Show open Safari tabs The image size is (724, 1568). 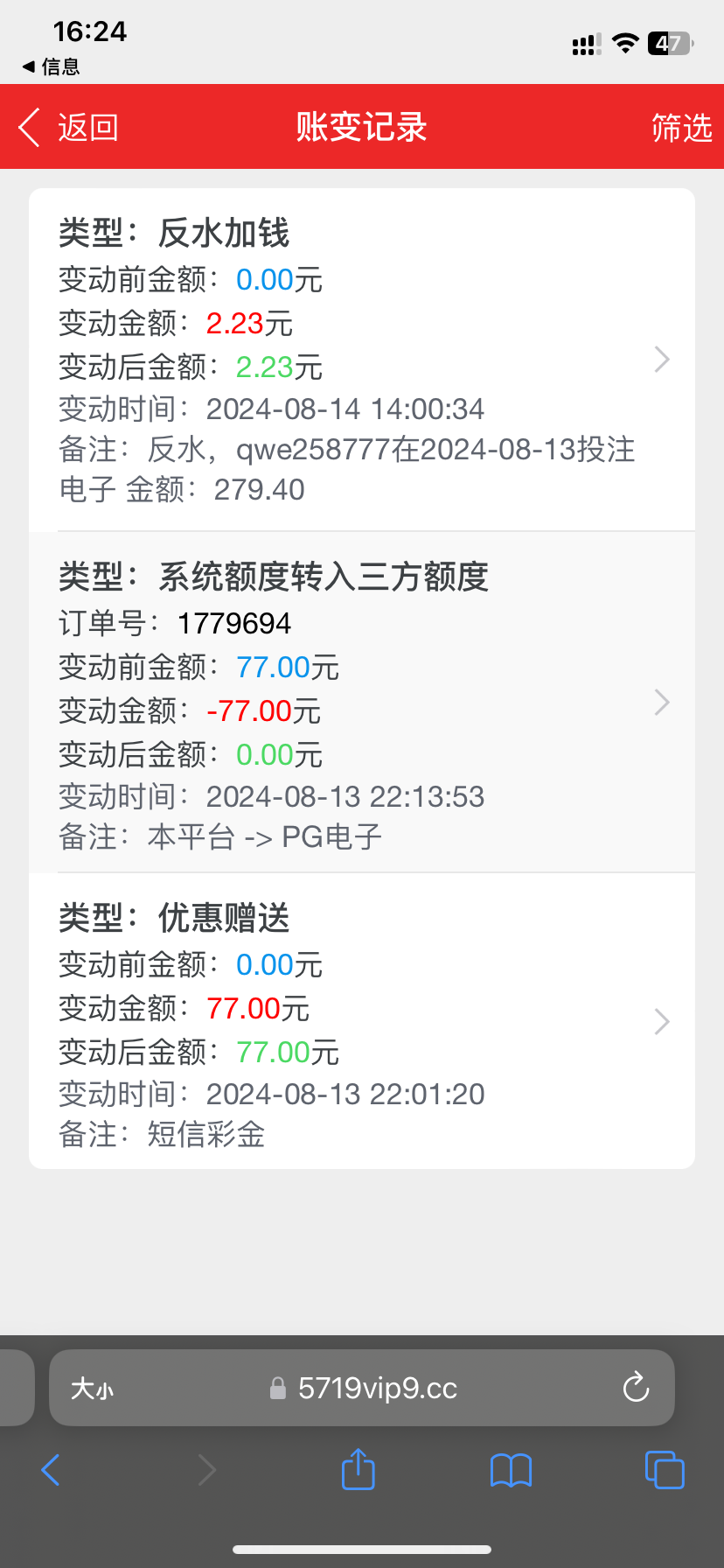click(665, 1470)
